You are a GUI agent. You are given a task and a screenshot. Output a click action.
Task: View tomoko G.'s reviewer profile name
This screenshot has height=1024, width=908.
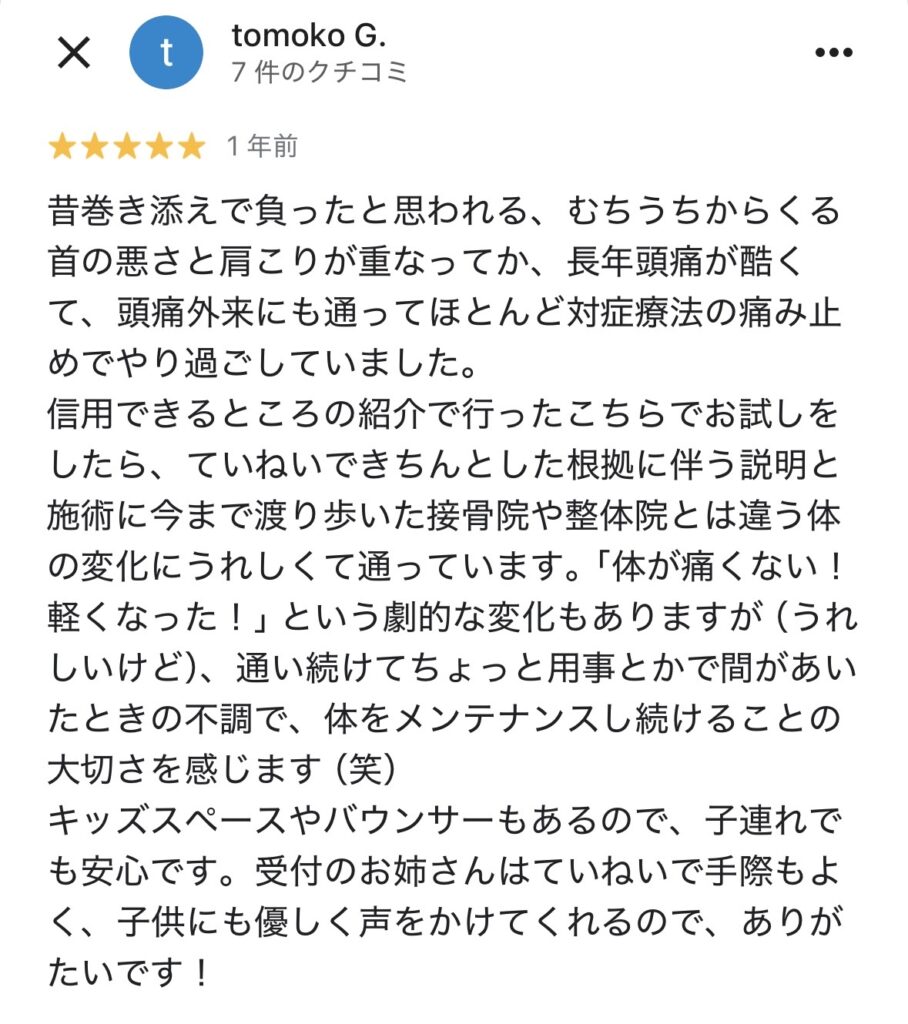[x=308, y=36]
